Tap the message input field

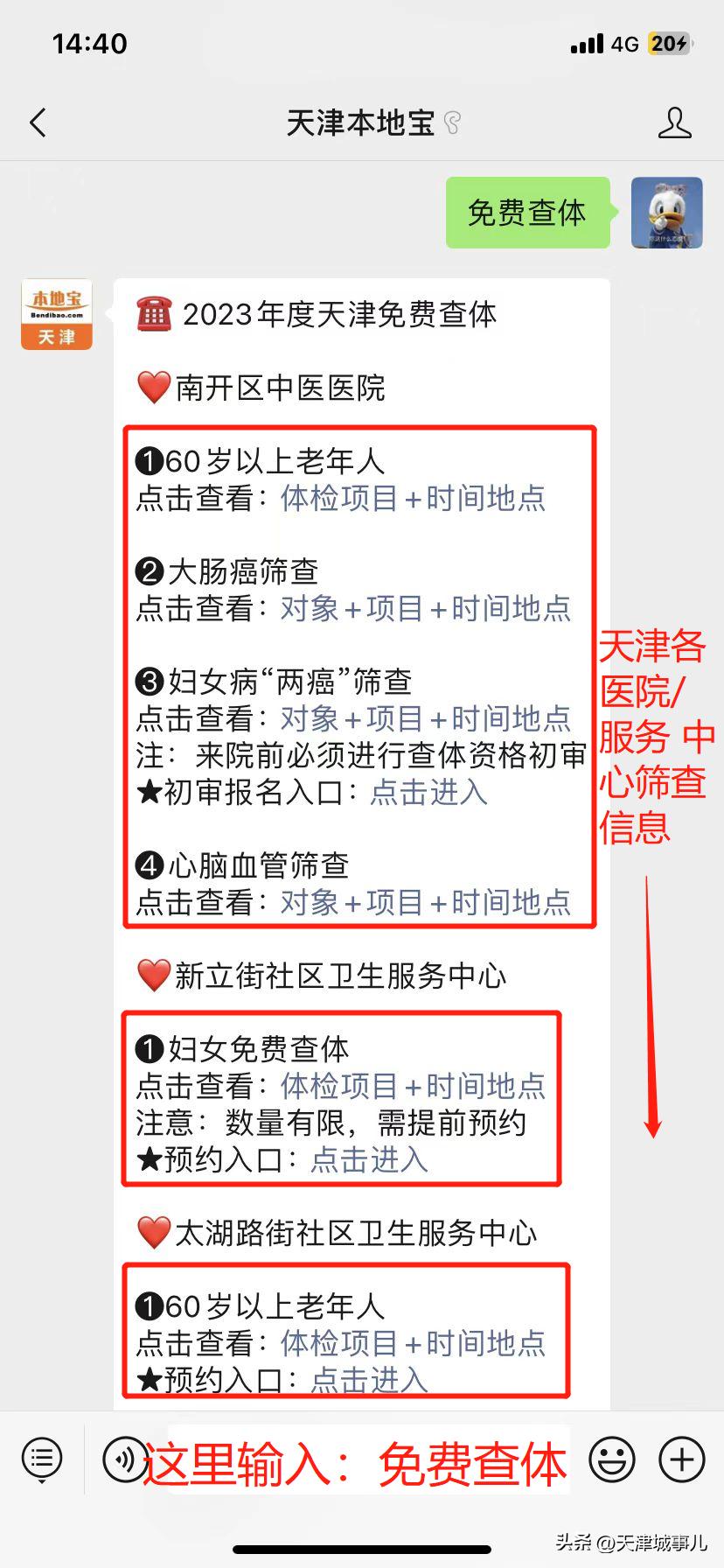point(359,1459)
